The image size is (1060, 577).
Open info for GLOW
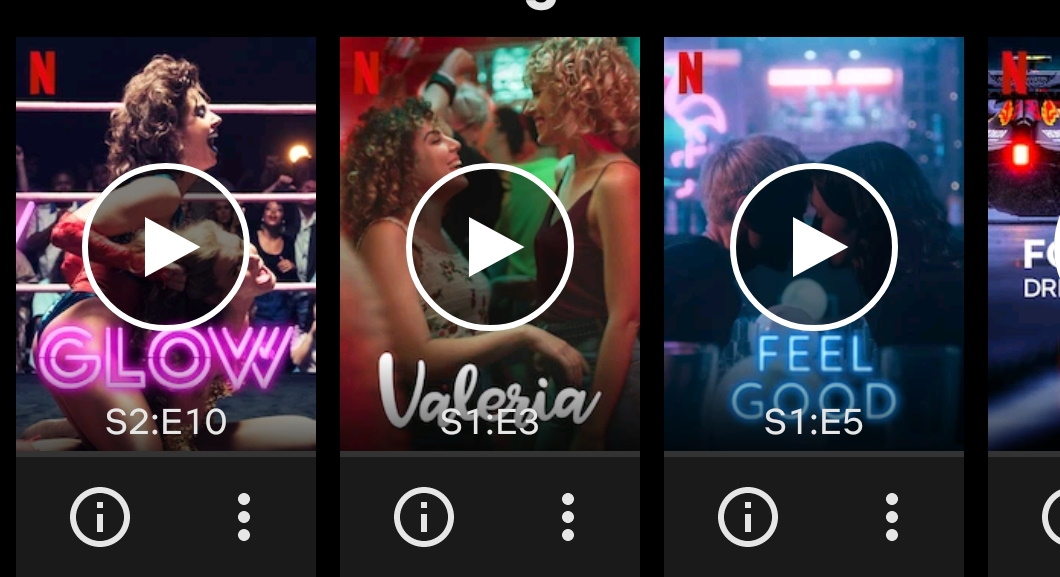pos(100,517)
